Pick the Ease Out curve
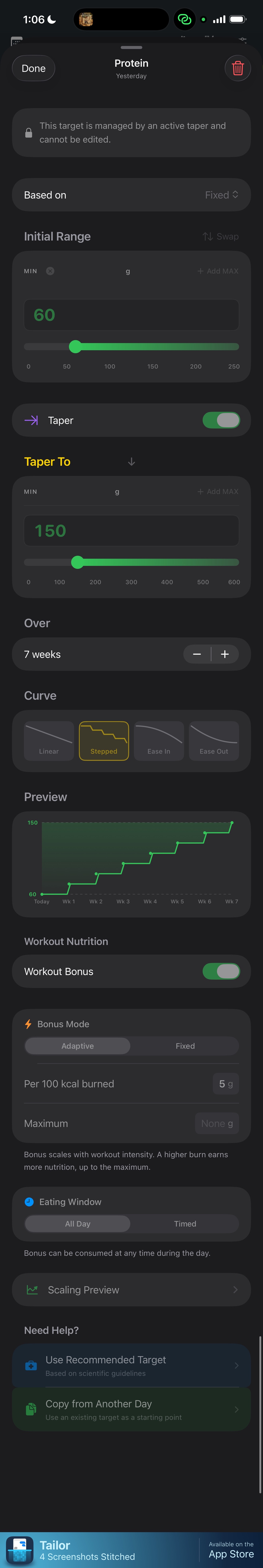The height and width of the screenshot is (1568, 263). click(x=214, y=741)
